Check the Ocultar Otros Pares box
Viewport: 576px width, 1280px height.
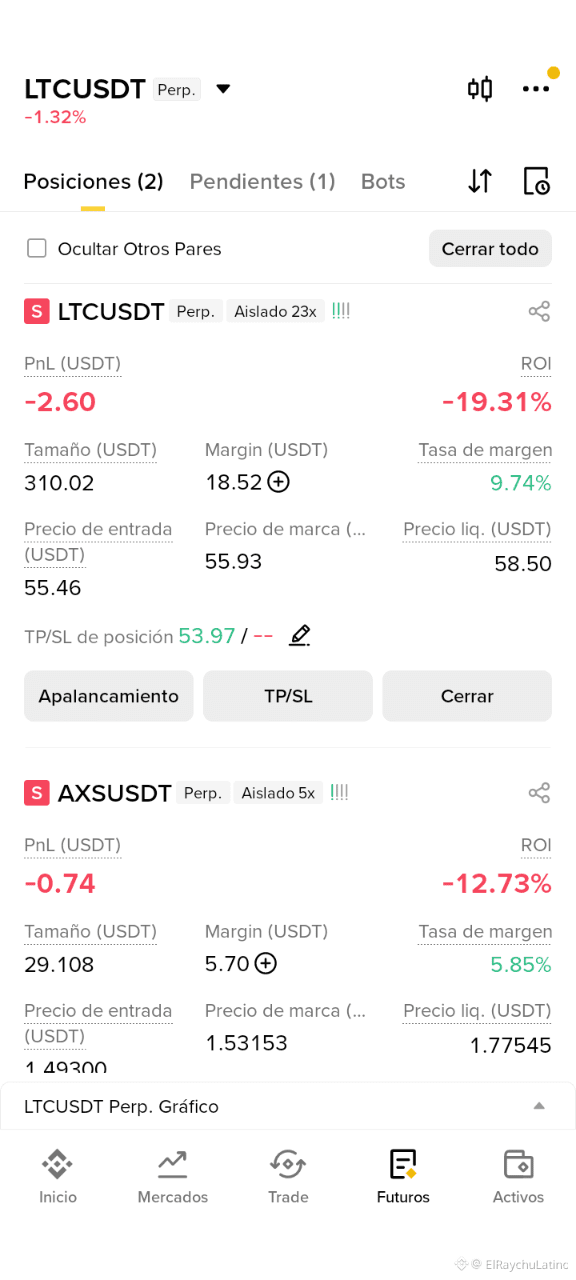coord(37,248)
